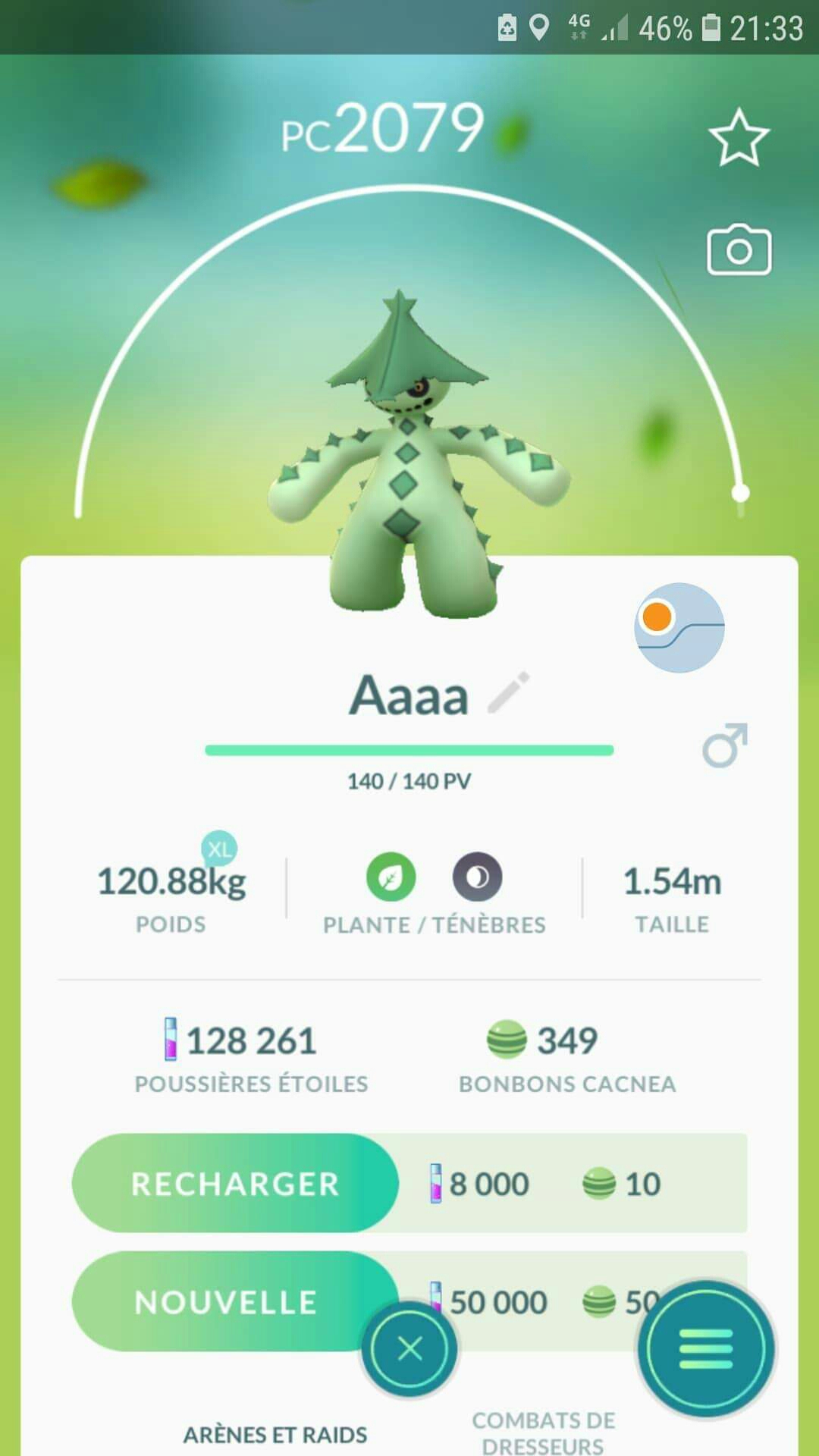Tap RECHARGER to power up for 8 000 stardust

[235, 1183]
